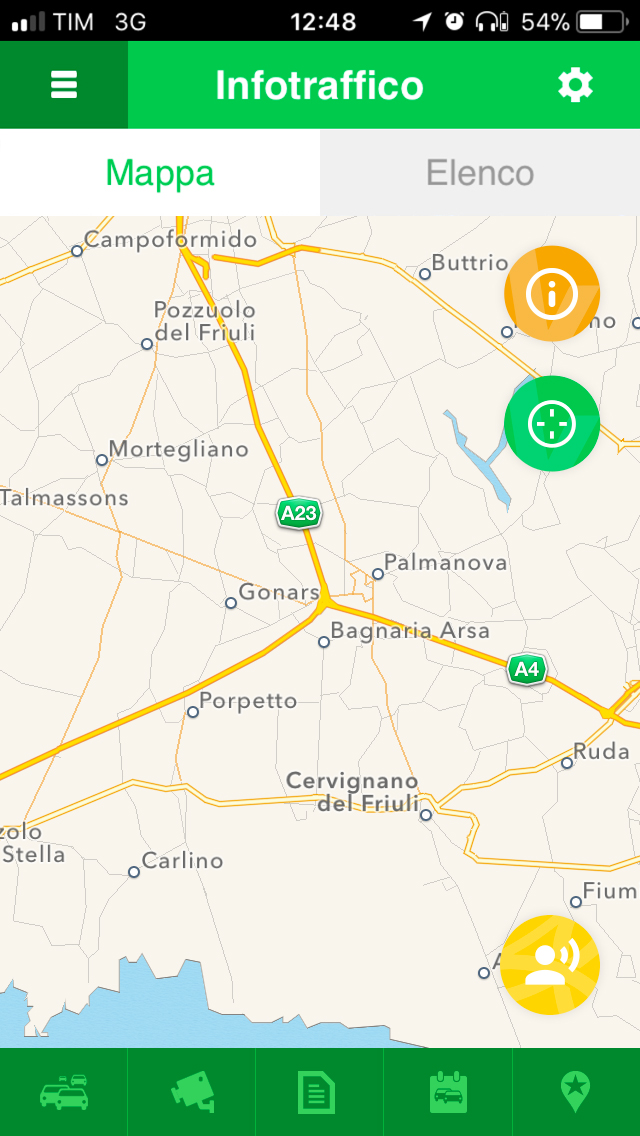Screen dimensions: 640x1136
Task: Open the hamburger menu
Action: click(64, 85)
